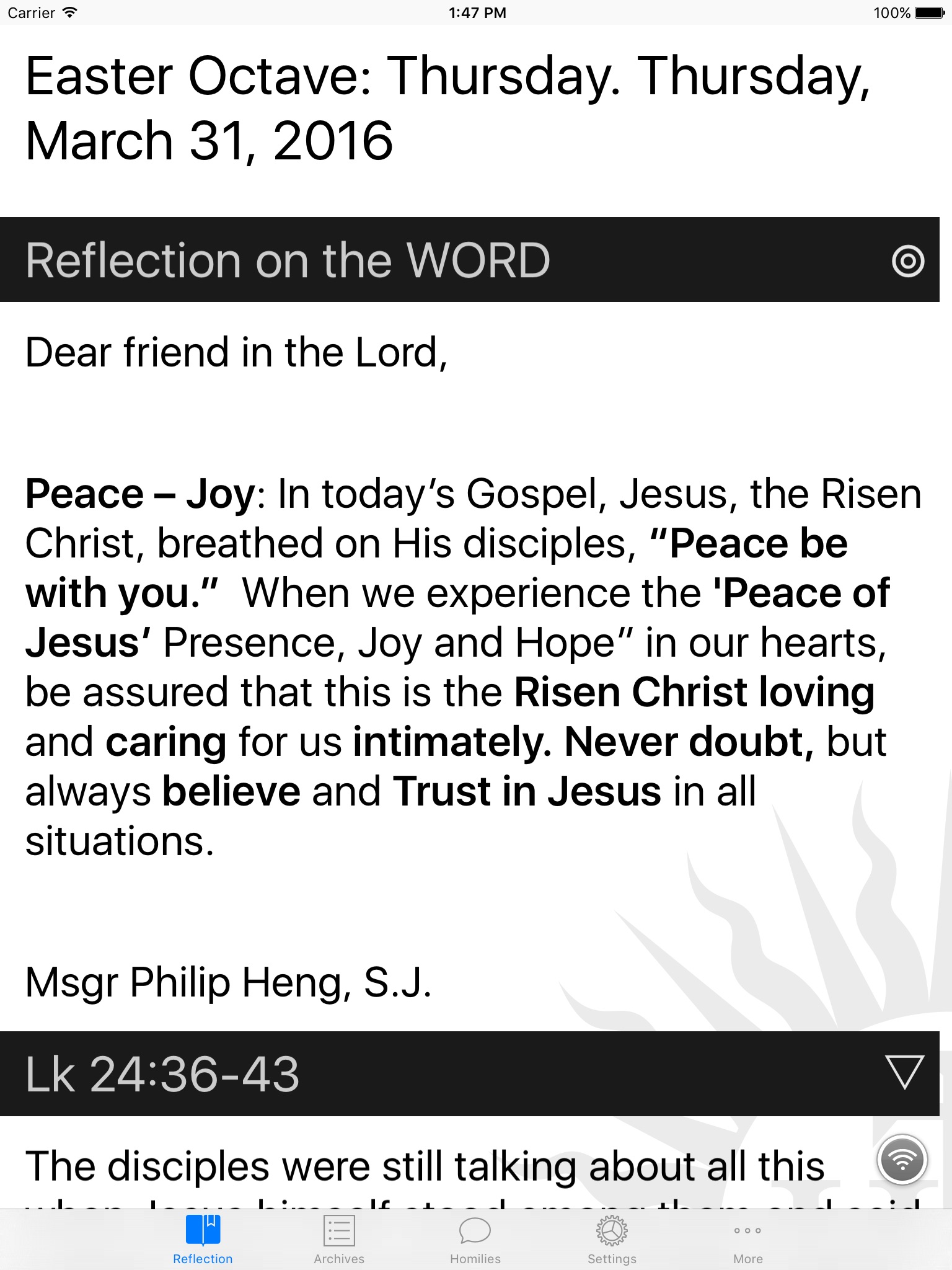Image resolution: width=952 pixels, height=1270 pixels.
Task: Open the Homilies tab
Action: (475, 1238)
